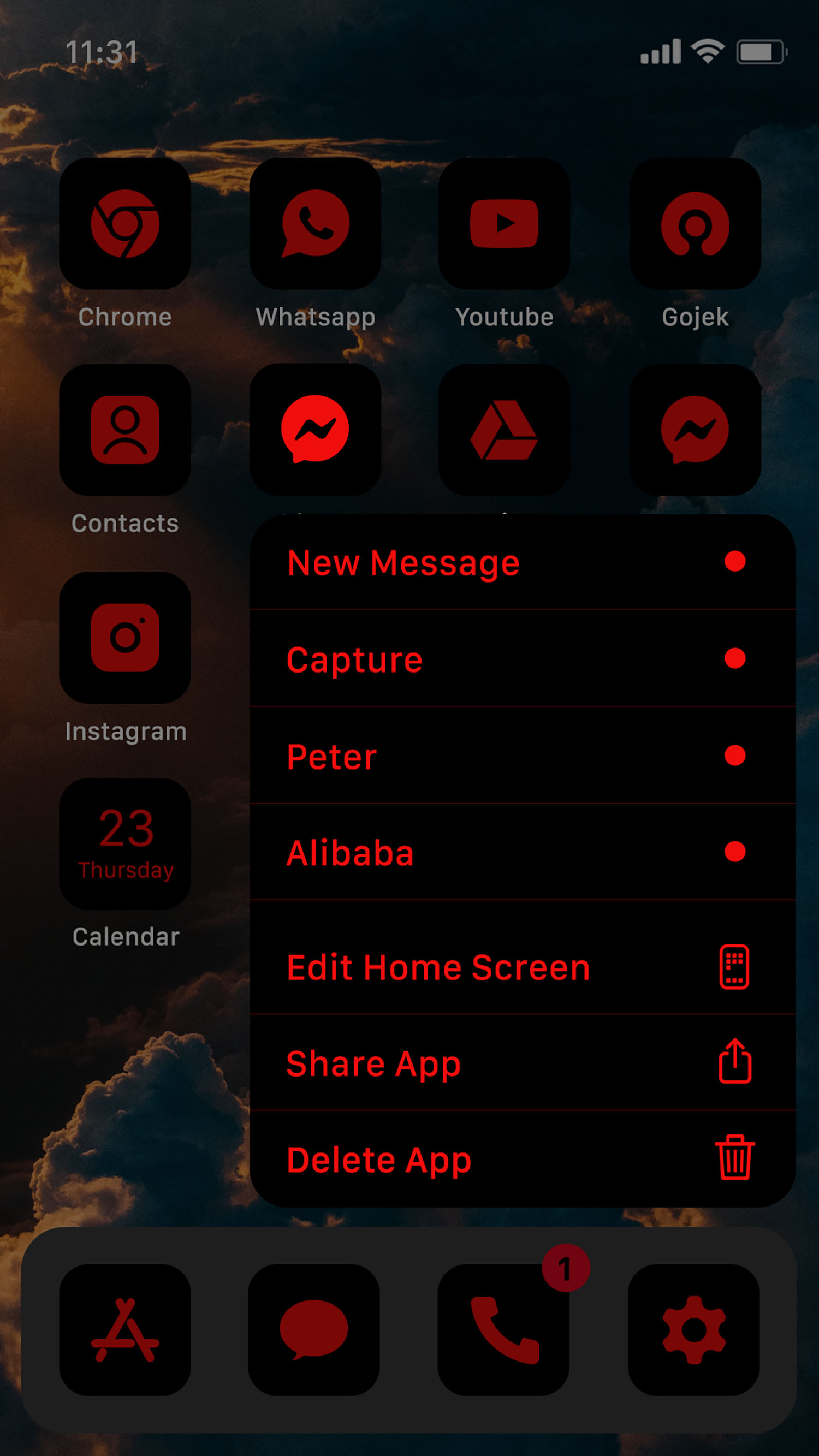Launch the Gojek app

(x=694, y=223)
